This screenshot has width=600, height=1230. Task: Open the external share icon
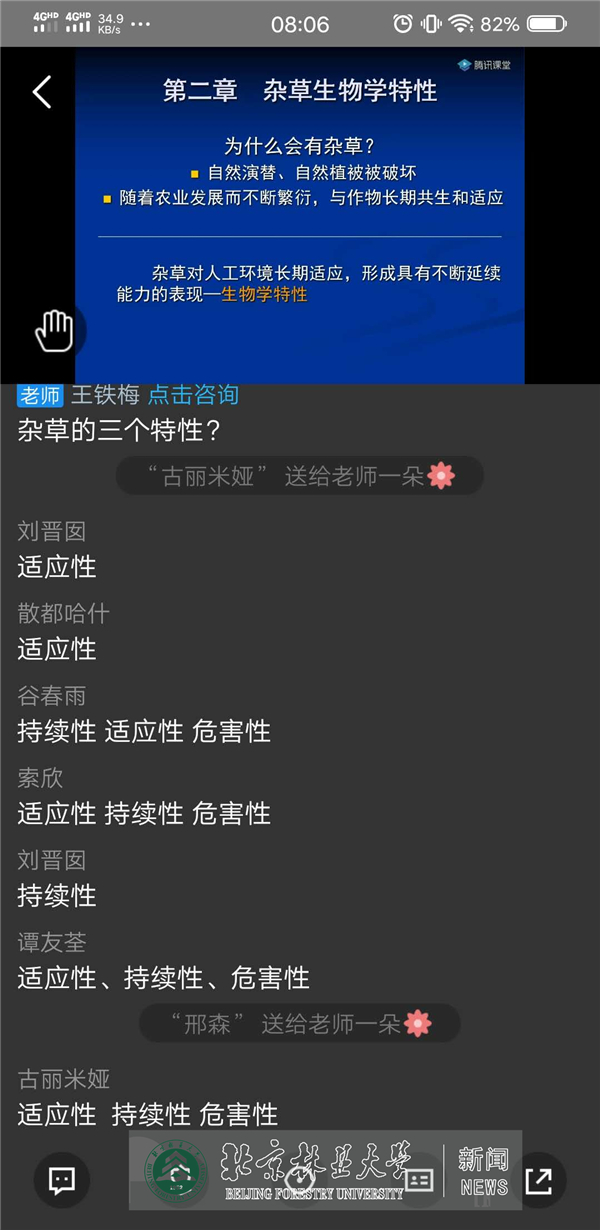(538, 1180)
